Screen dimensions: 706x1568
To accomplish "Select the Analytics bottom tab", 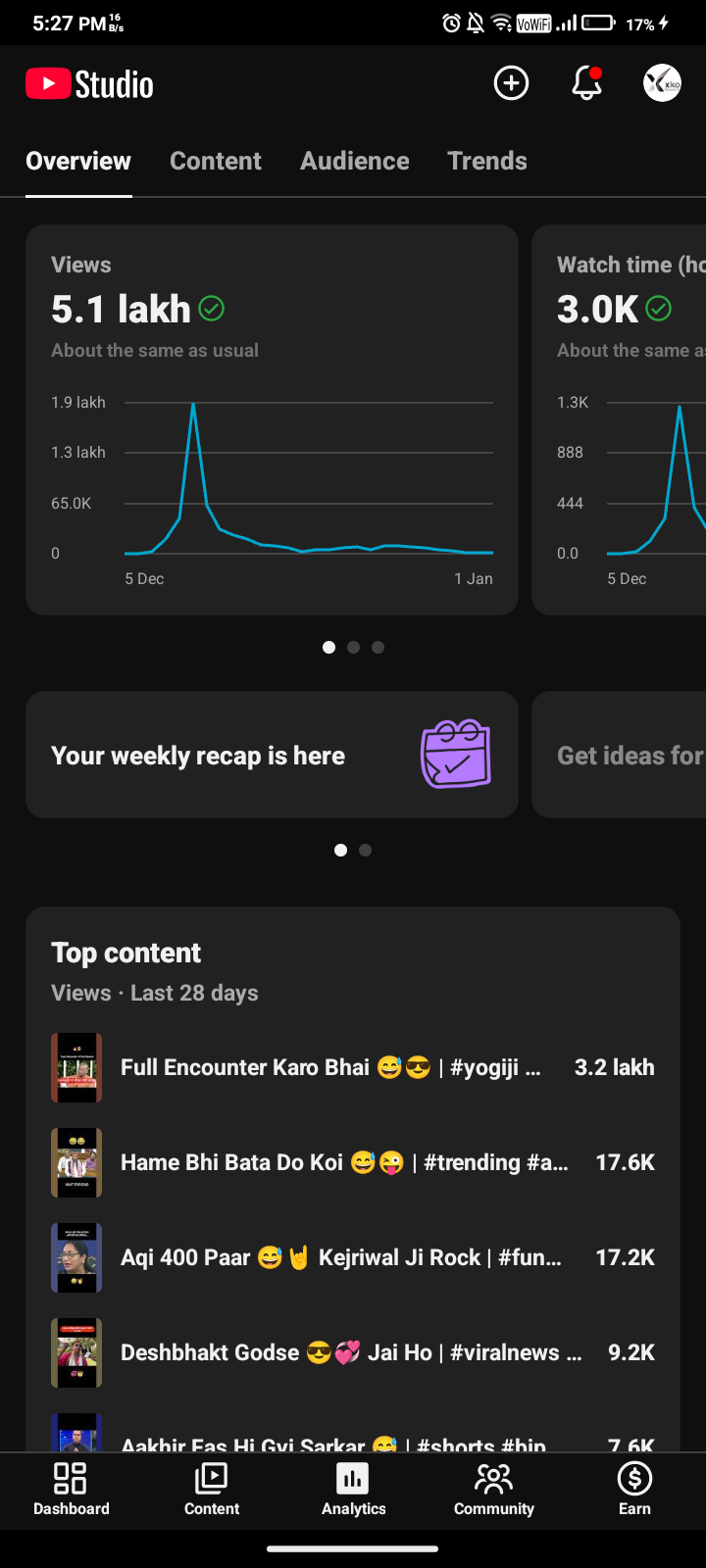I will [x=353, y=1489].
